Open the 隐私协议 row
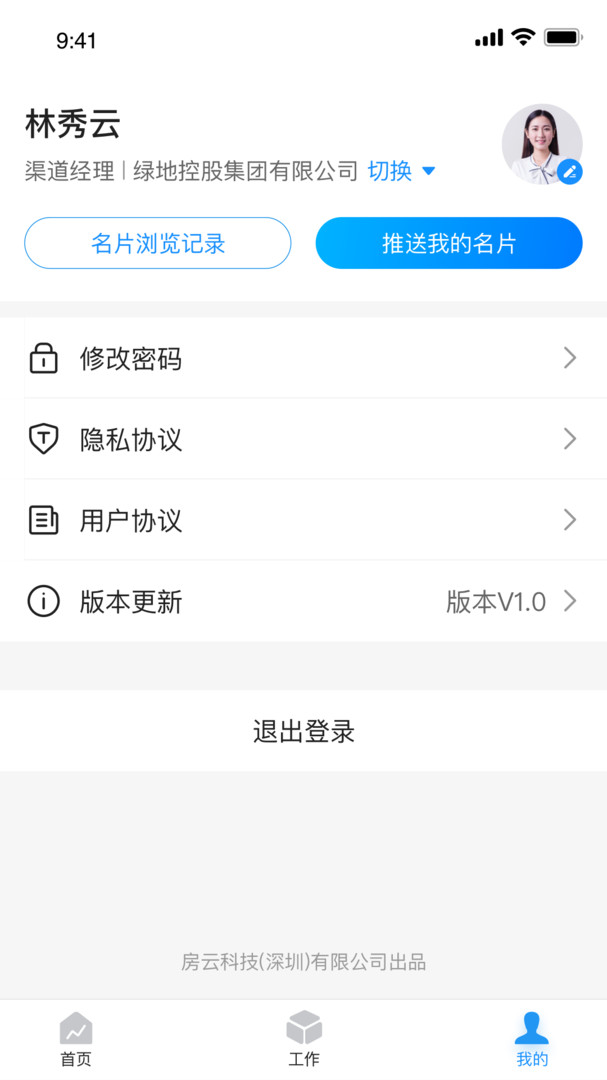Viewport: 607px width, 1080px height. coord(303,439)
